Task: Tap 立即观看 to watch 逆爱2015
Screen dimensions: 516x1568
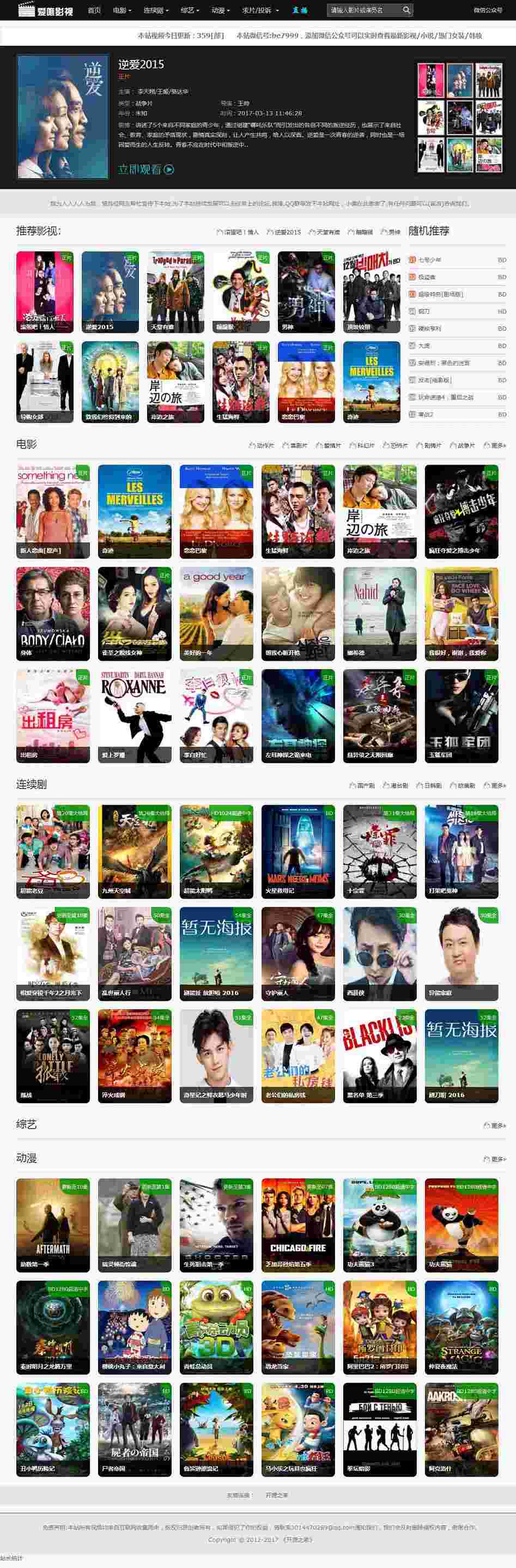Action: point(146,169)
